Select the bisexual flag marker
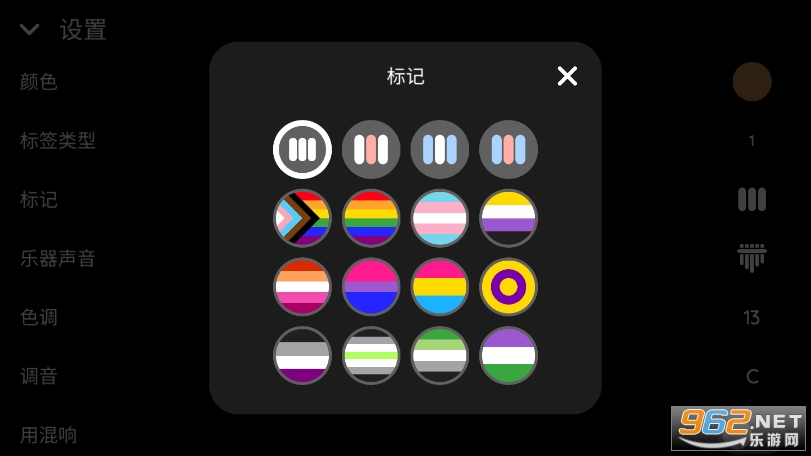811x456 pixels. tap(371, 287)
